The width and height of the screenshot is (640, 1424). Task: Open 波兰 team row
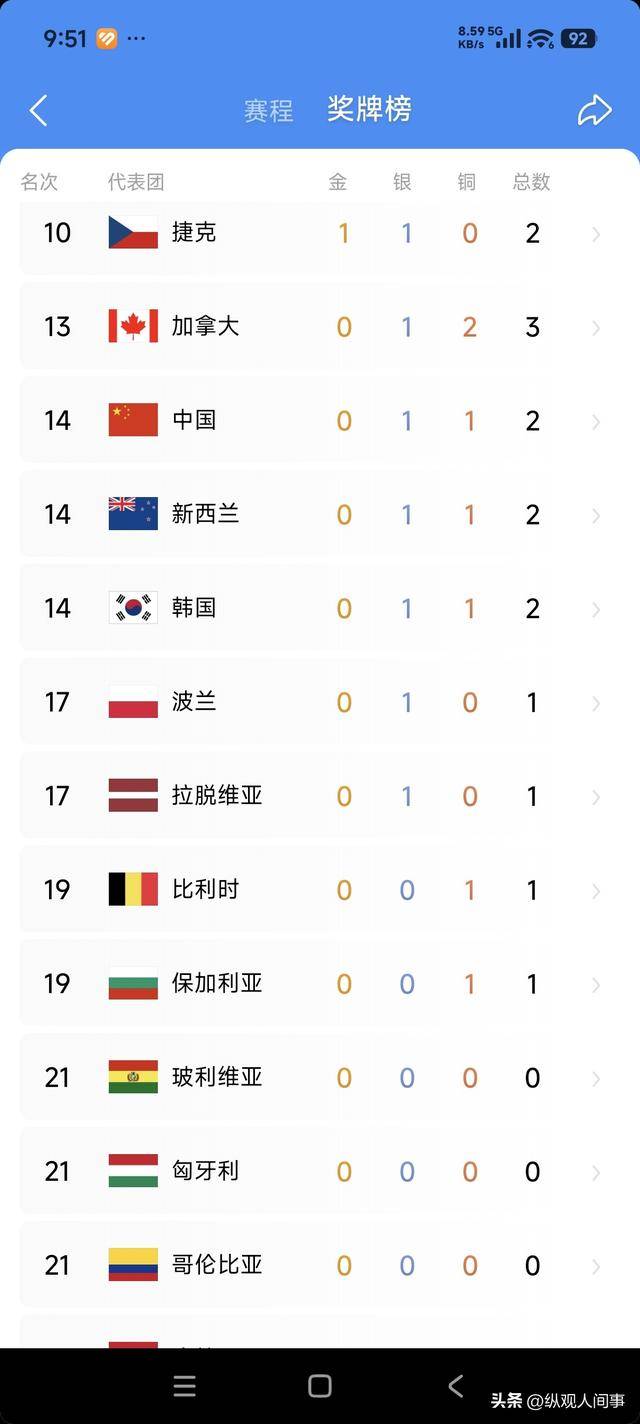click(320, 702)
